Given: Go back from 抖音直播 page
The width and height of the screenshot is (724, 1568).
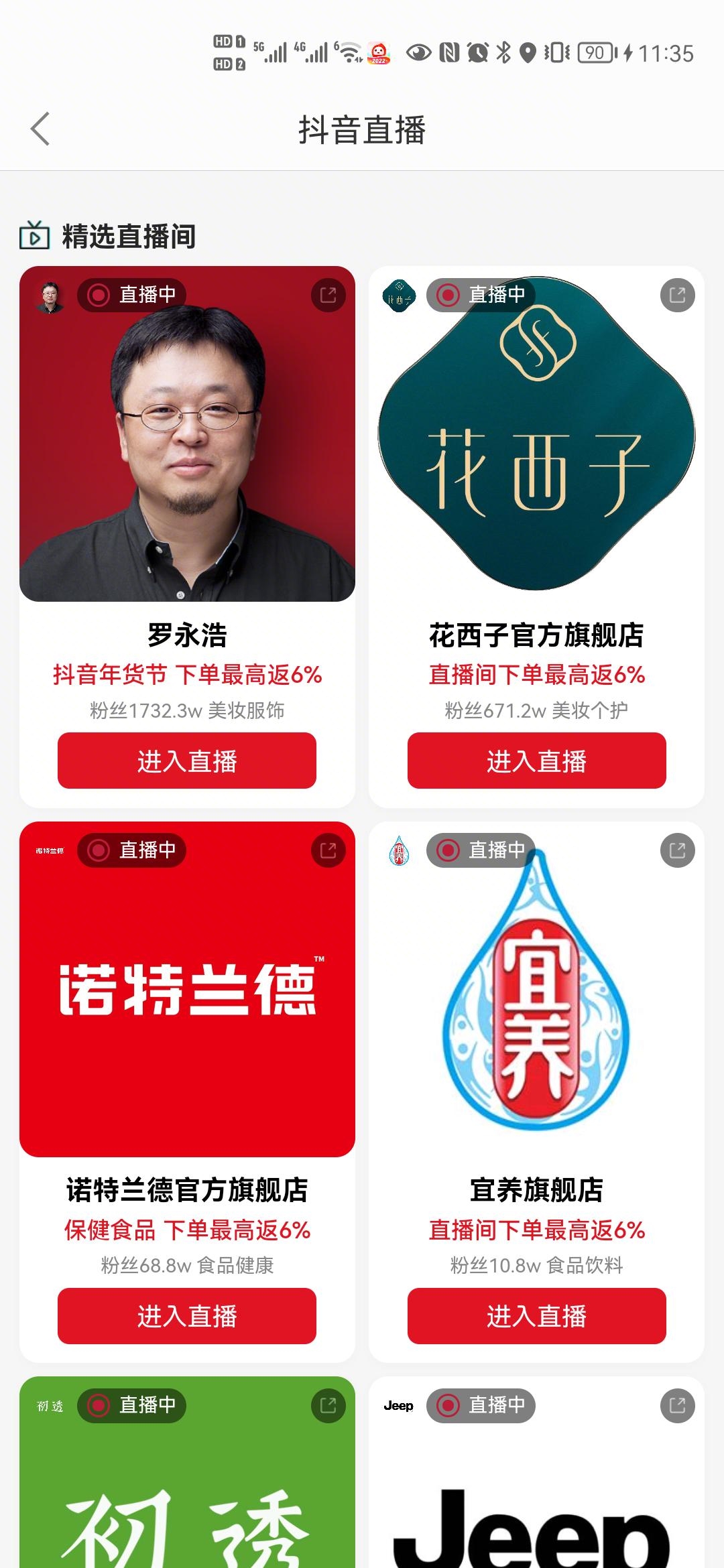Looking at the screenshot, I should click(x=40, y=129).
